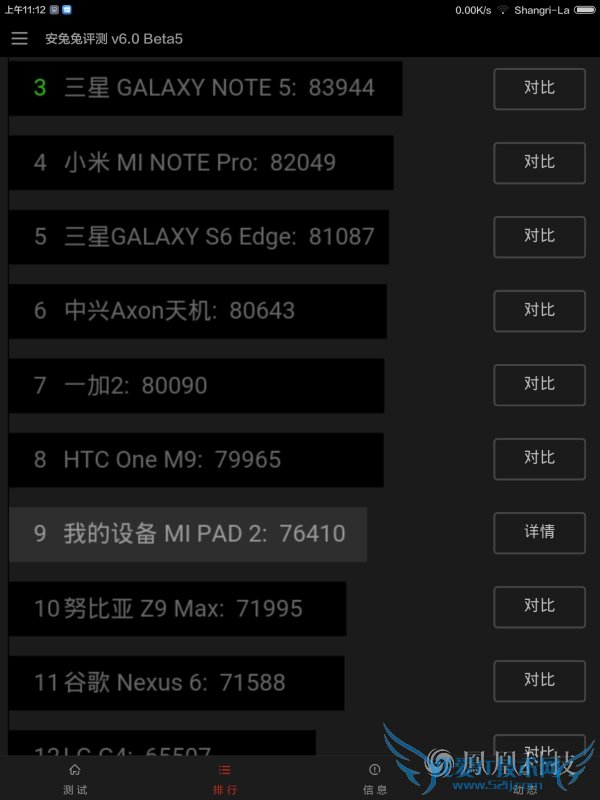Screen dimensions: 600x800
Task: Tap 对比 for 谷歌 Nexus 6
Action: pos(539,680)
